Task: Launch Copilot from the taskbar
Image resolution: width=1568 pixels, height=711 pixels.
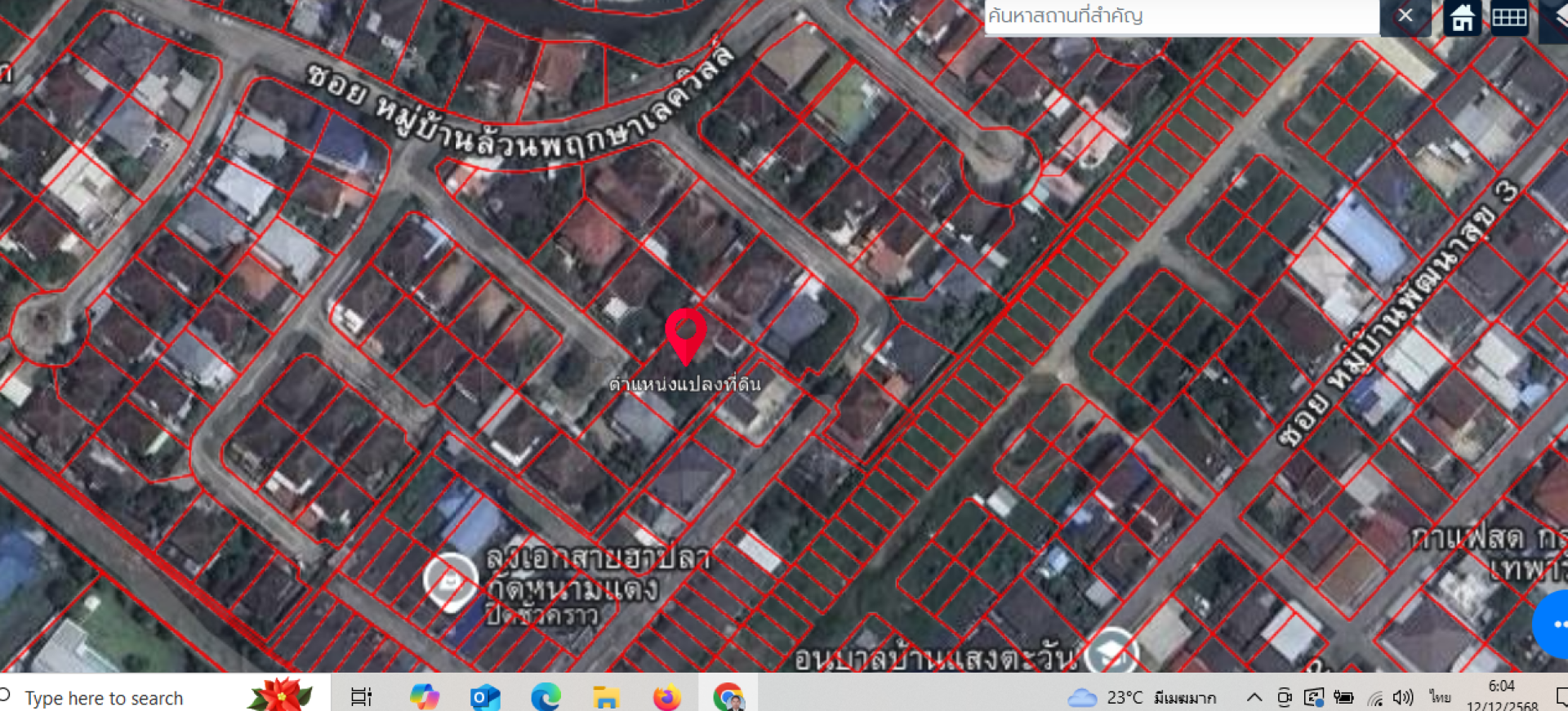Action: point(425,697)
